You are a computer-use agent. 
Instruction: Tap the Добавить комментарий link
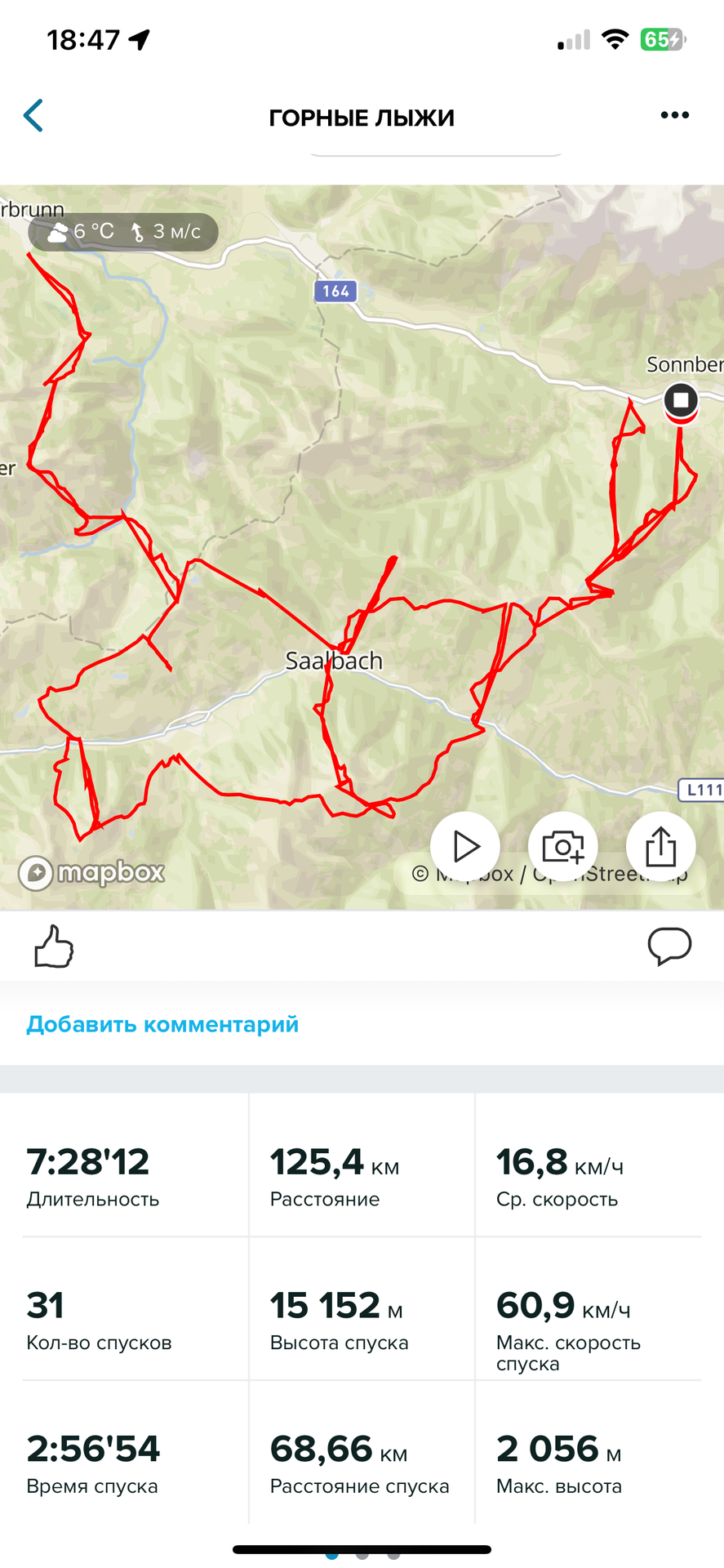[x=162, y=1024]
